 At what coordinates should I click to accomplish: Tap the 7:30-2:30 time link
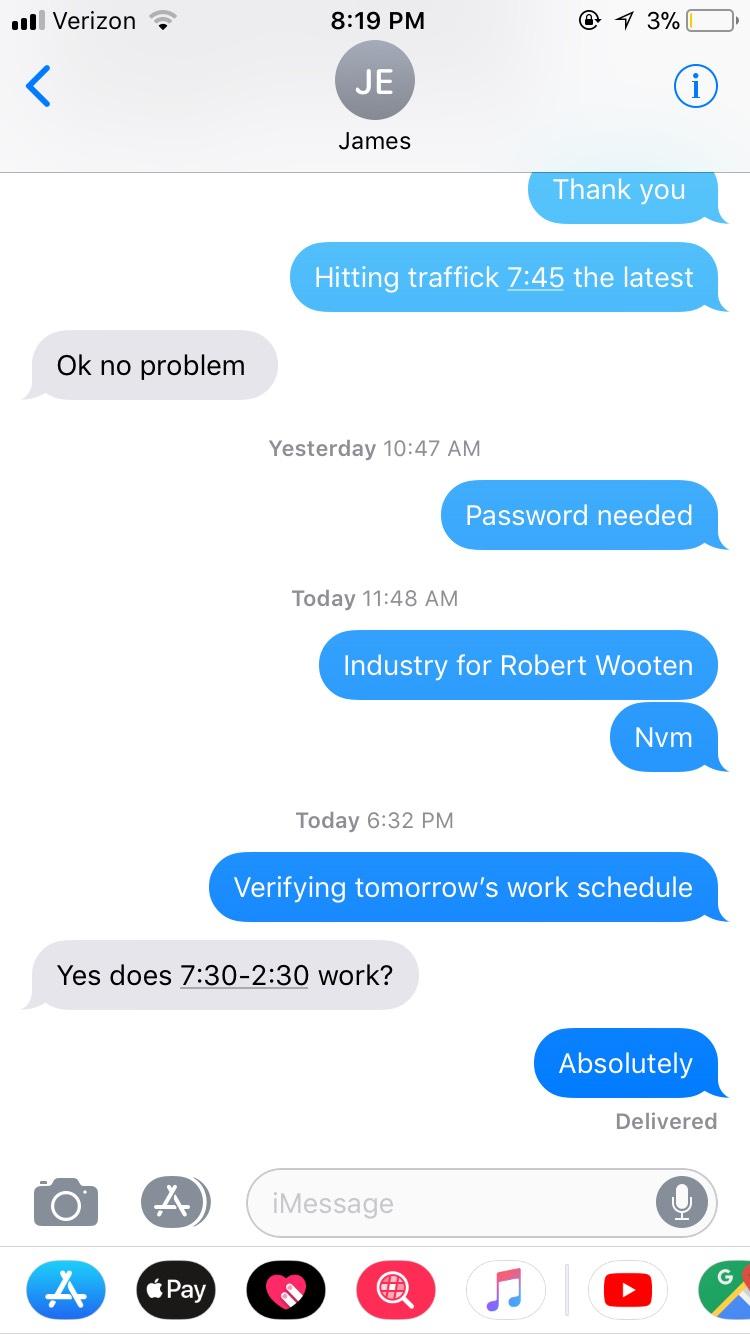(244, 974)
